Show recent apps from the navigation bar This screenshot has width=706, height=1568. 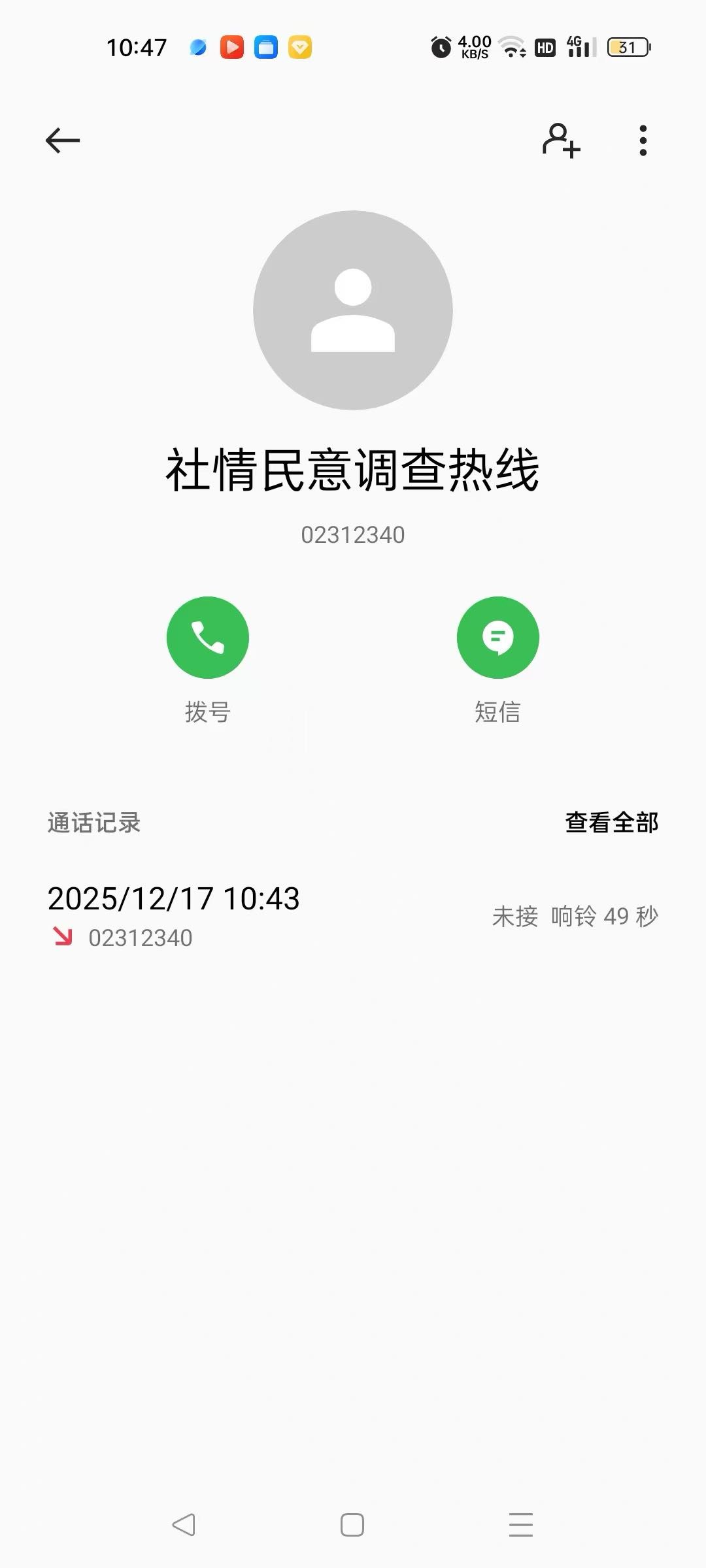(521, 1525)
